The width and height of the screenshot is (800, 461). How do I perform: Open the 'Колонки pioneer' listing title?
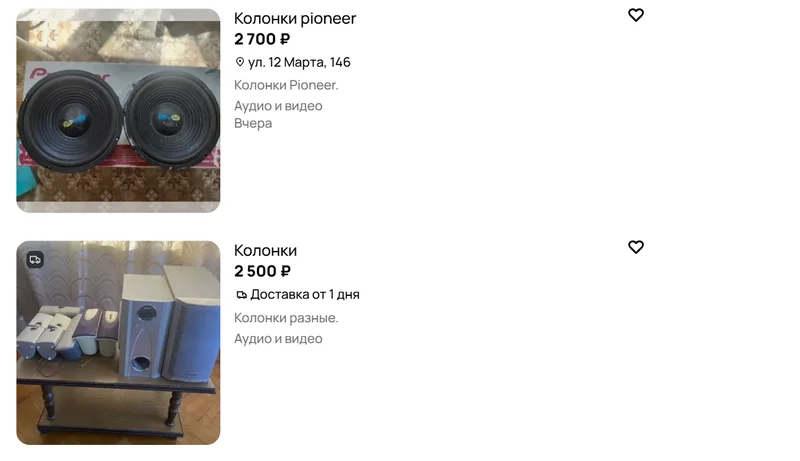295,19
